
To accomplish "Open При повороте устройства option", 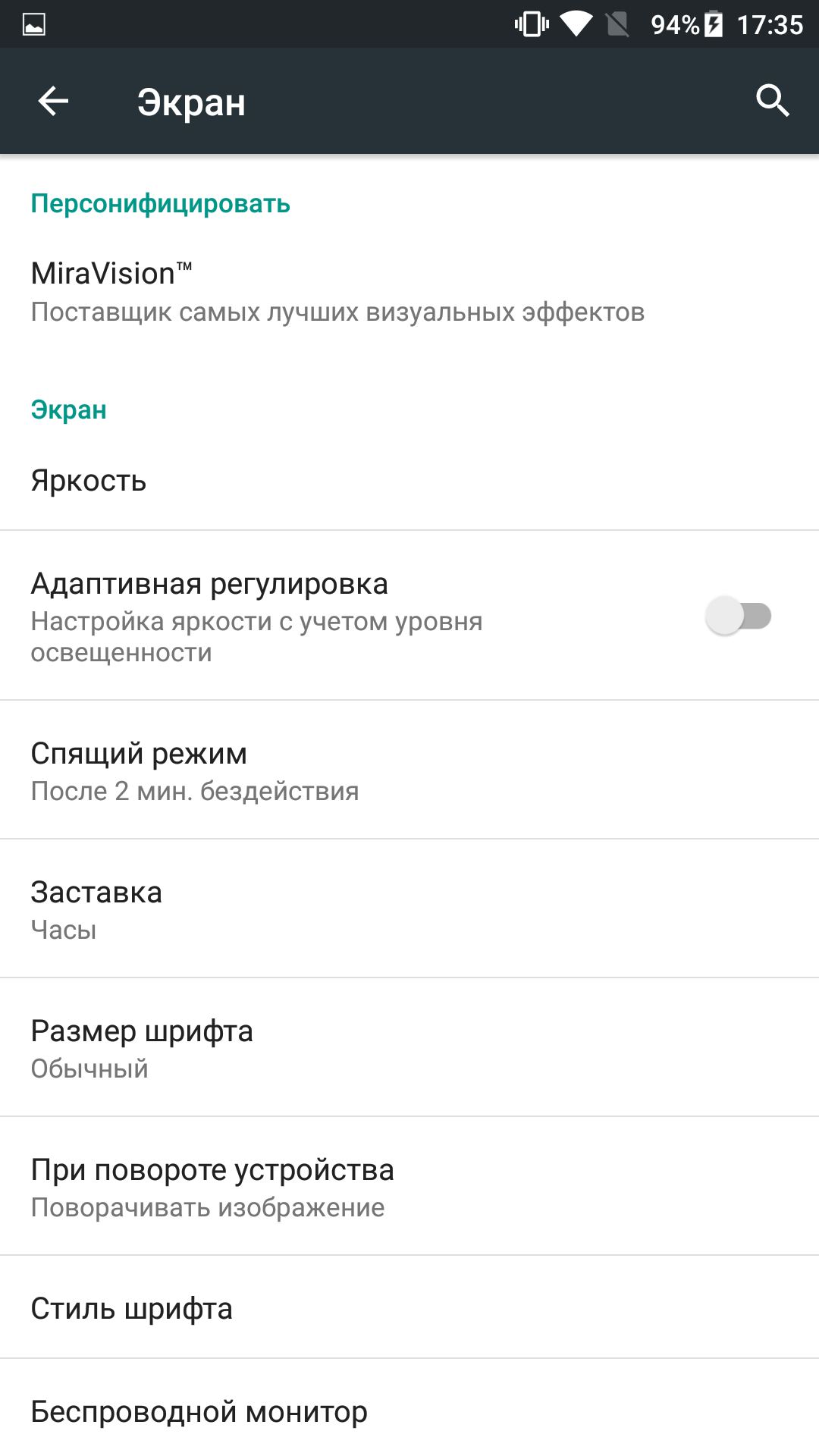I will [409, 1186].
